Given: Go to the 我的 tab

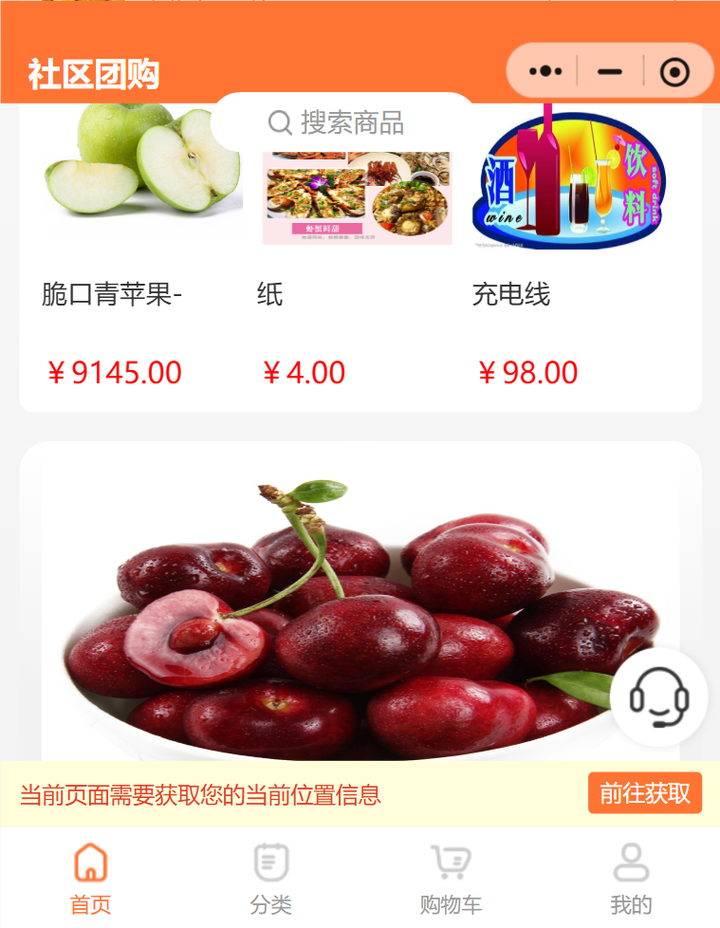Looking at the screenshot, I should point(630,878).
